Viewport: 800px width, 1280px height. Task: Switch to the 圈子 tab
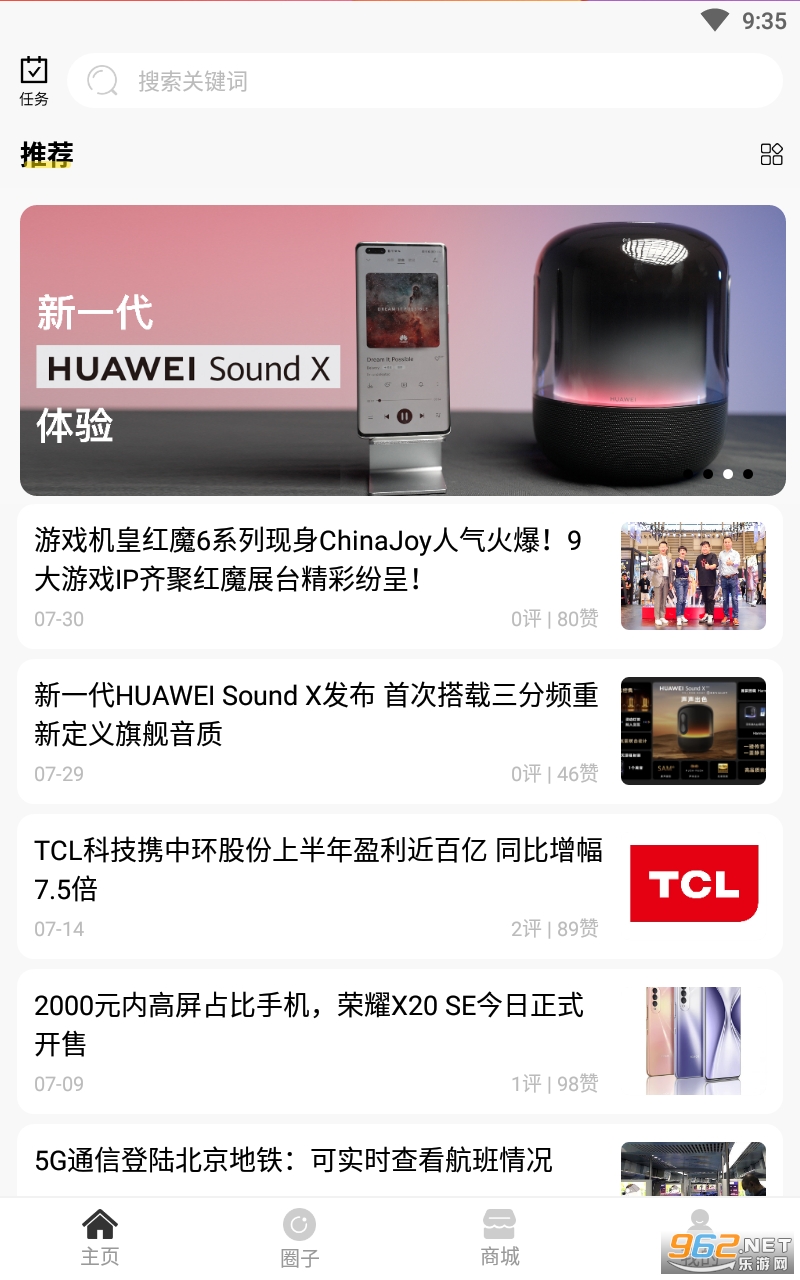299,1238
